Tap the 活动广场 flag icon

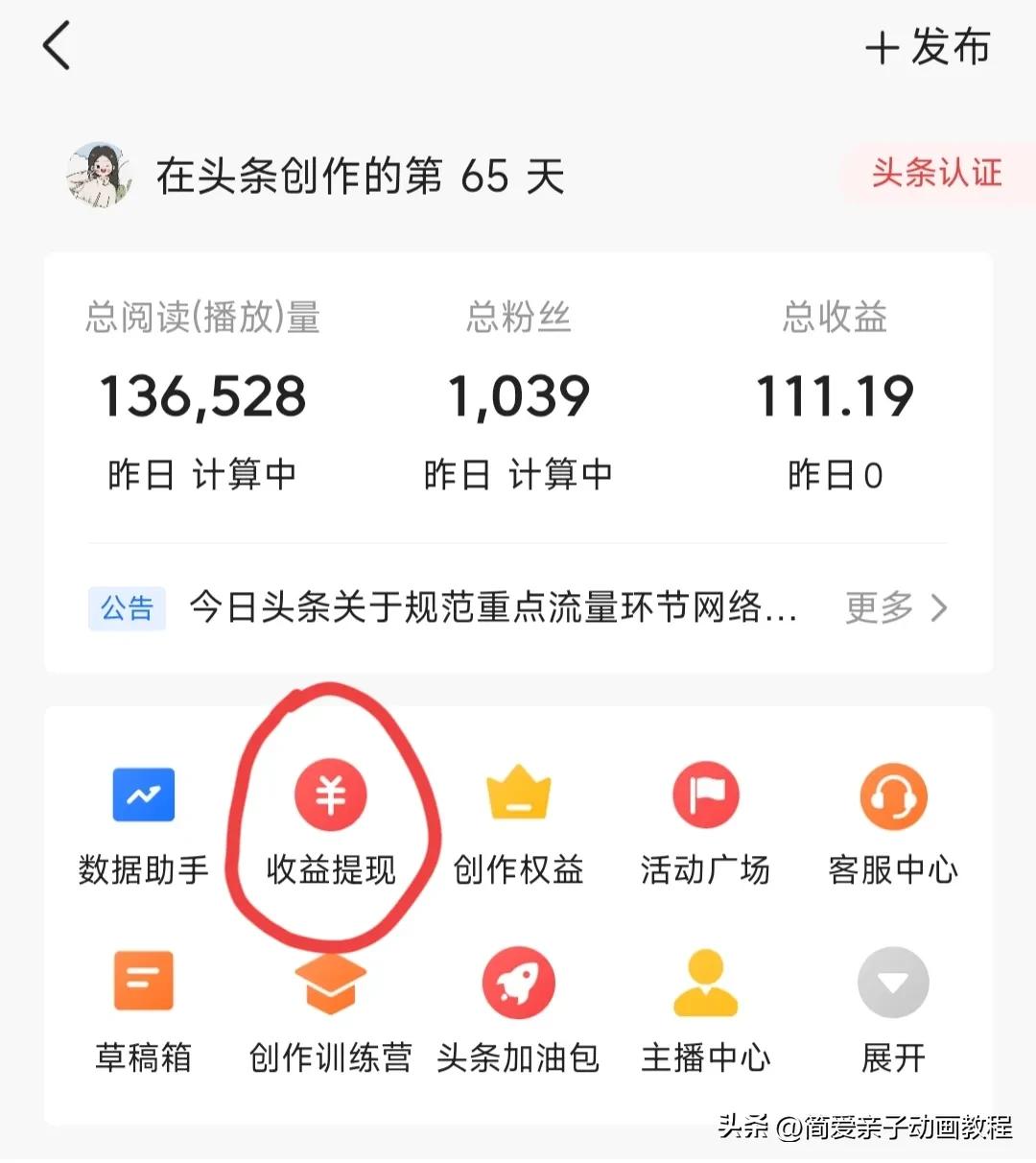(x=706, y=825)
